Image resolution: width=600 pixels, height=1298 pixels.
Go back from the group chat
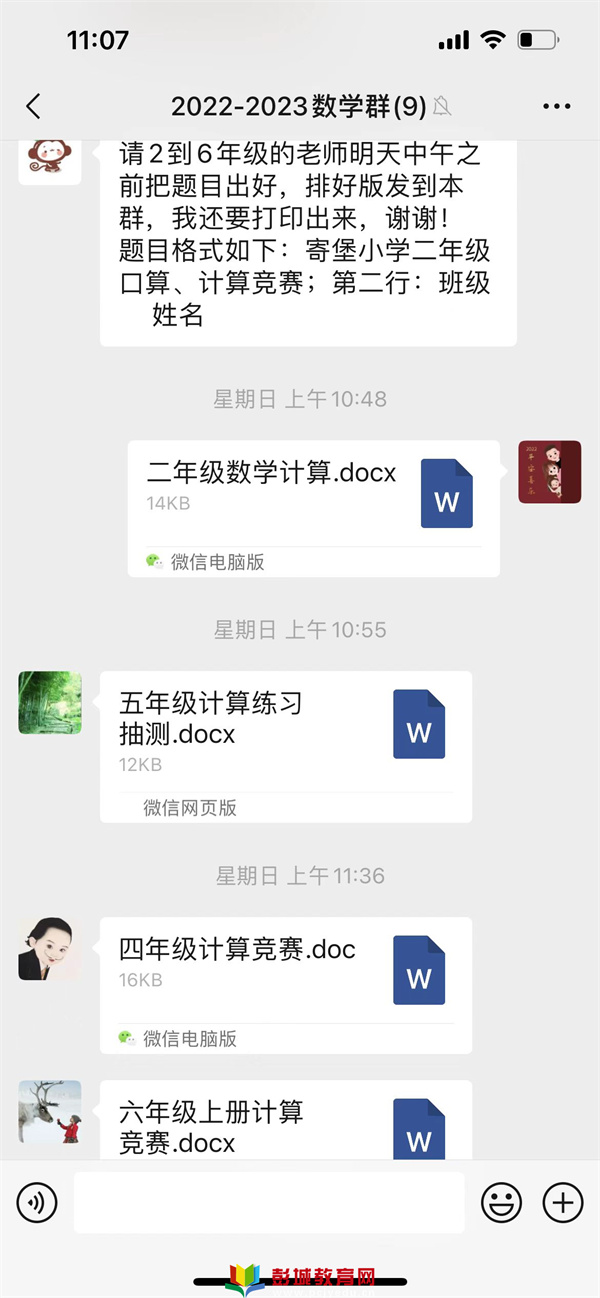[x=34, y=106]
